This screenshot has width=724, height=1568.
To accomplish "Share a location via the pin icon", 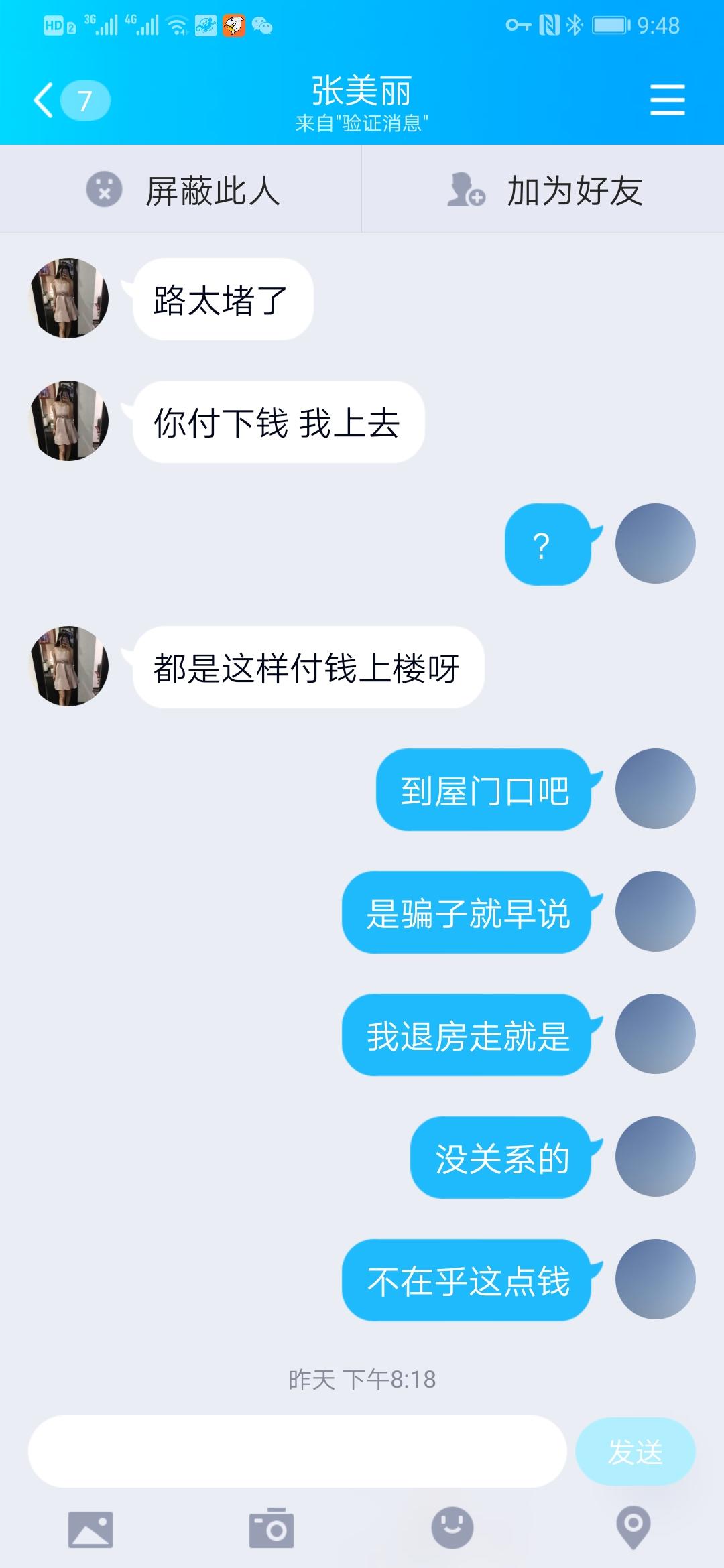I will pos(633,1529).
